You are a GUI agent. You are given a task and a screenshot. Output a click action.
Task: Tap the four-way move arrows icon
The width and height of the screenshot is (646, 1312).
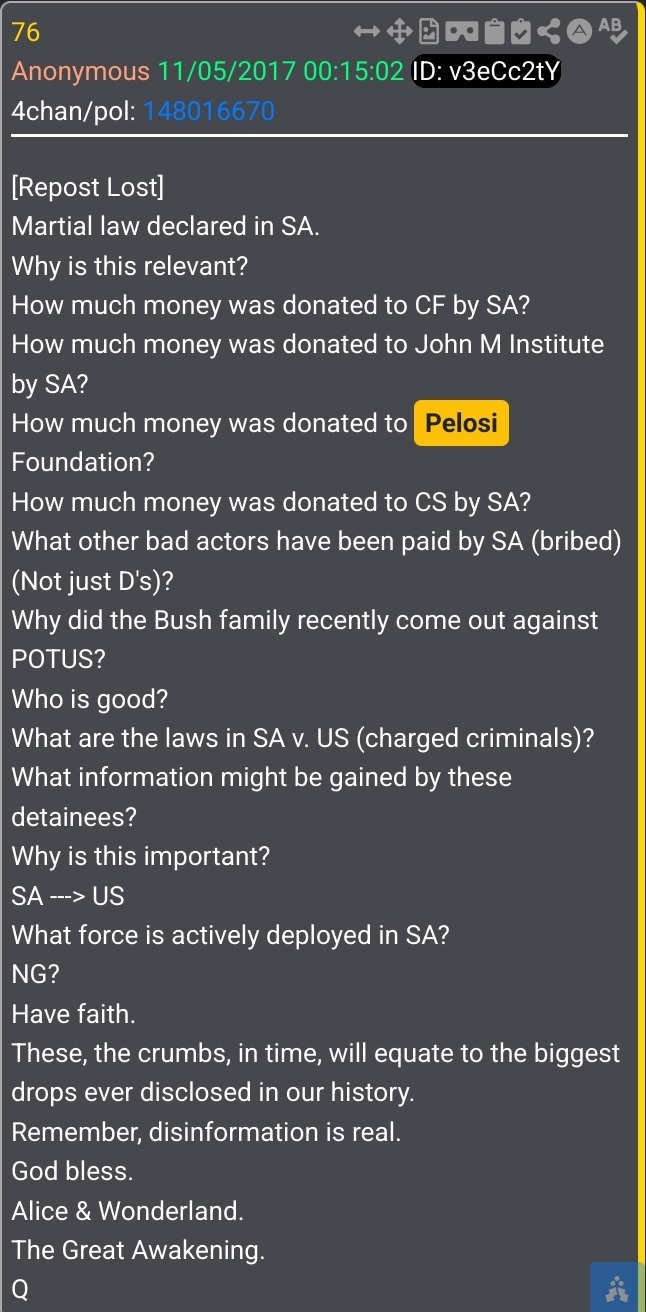tap(398, 32)
